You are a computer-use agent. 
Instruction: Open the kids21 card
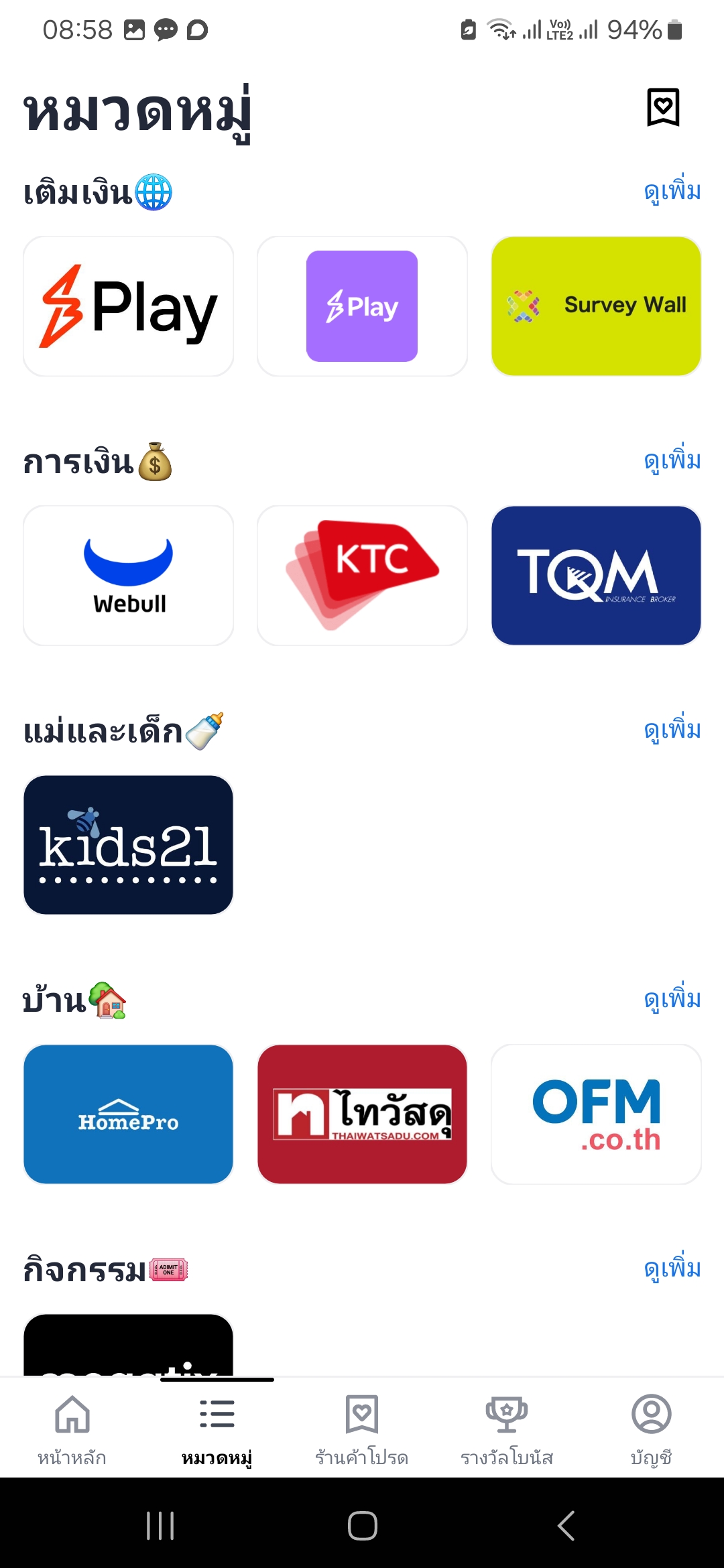pyautogui.click(x=128, y=845)
